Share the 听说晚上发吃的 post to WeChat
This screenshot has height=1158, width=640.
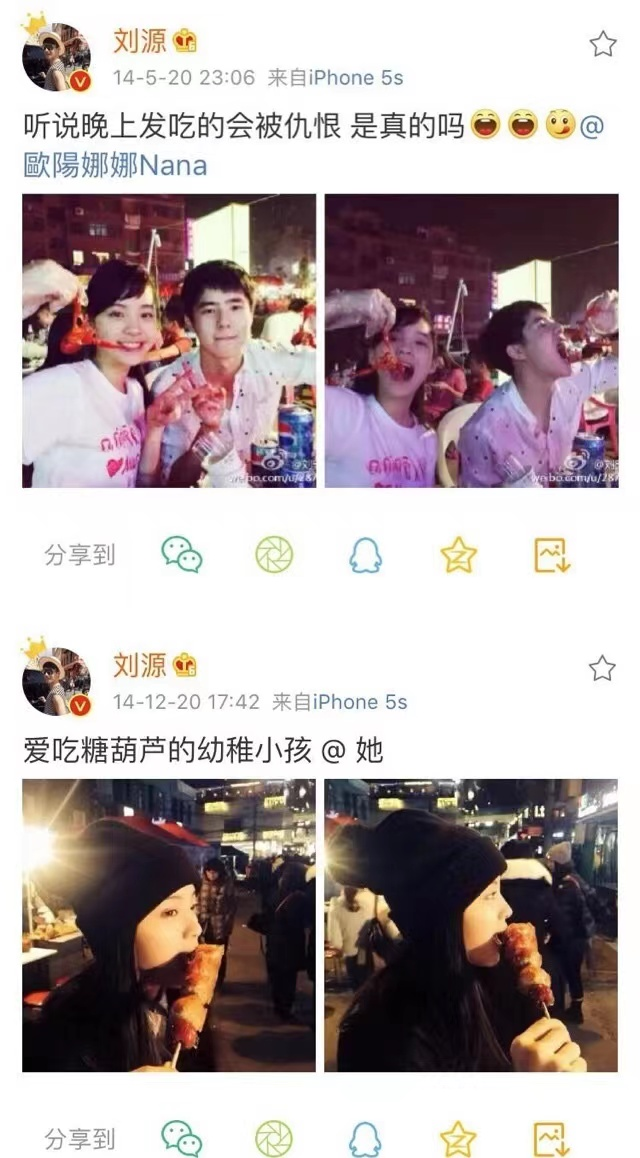tap(182, 555)
